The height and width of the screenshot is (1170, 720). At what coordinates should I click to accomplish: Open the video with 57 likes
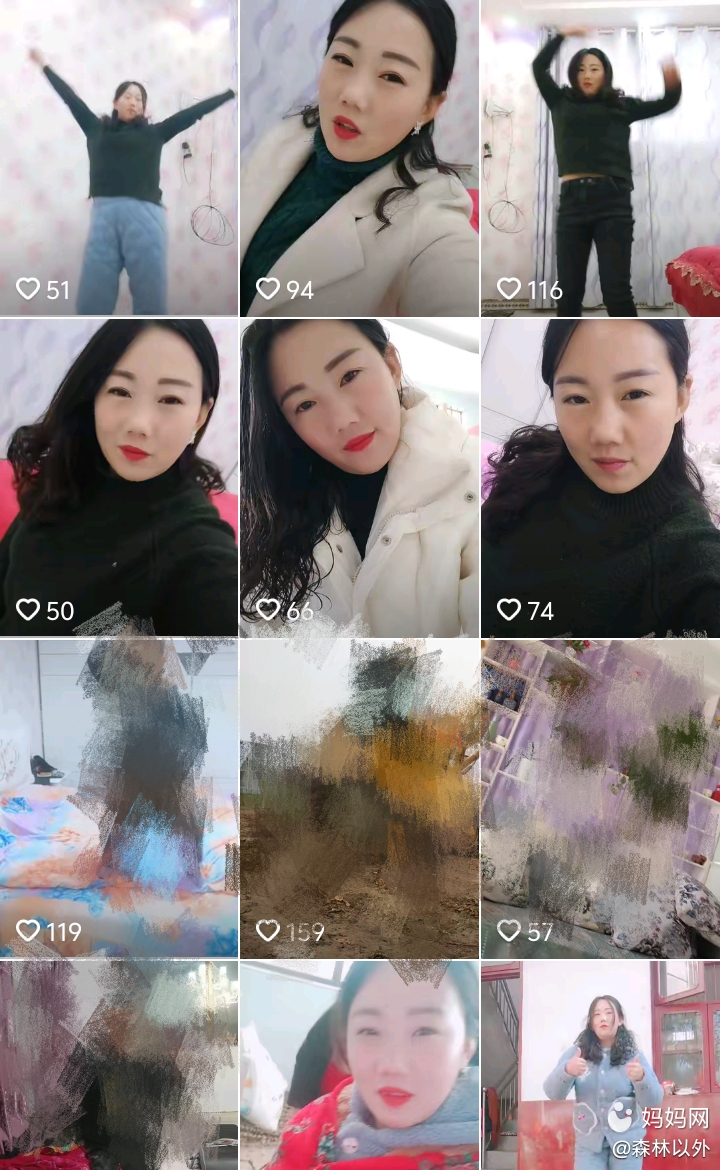(x=600, y=798)
